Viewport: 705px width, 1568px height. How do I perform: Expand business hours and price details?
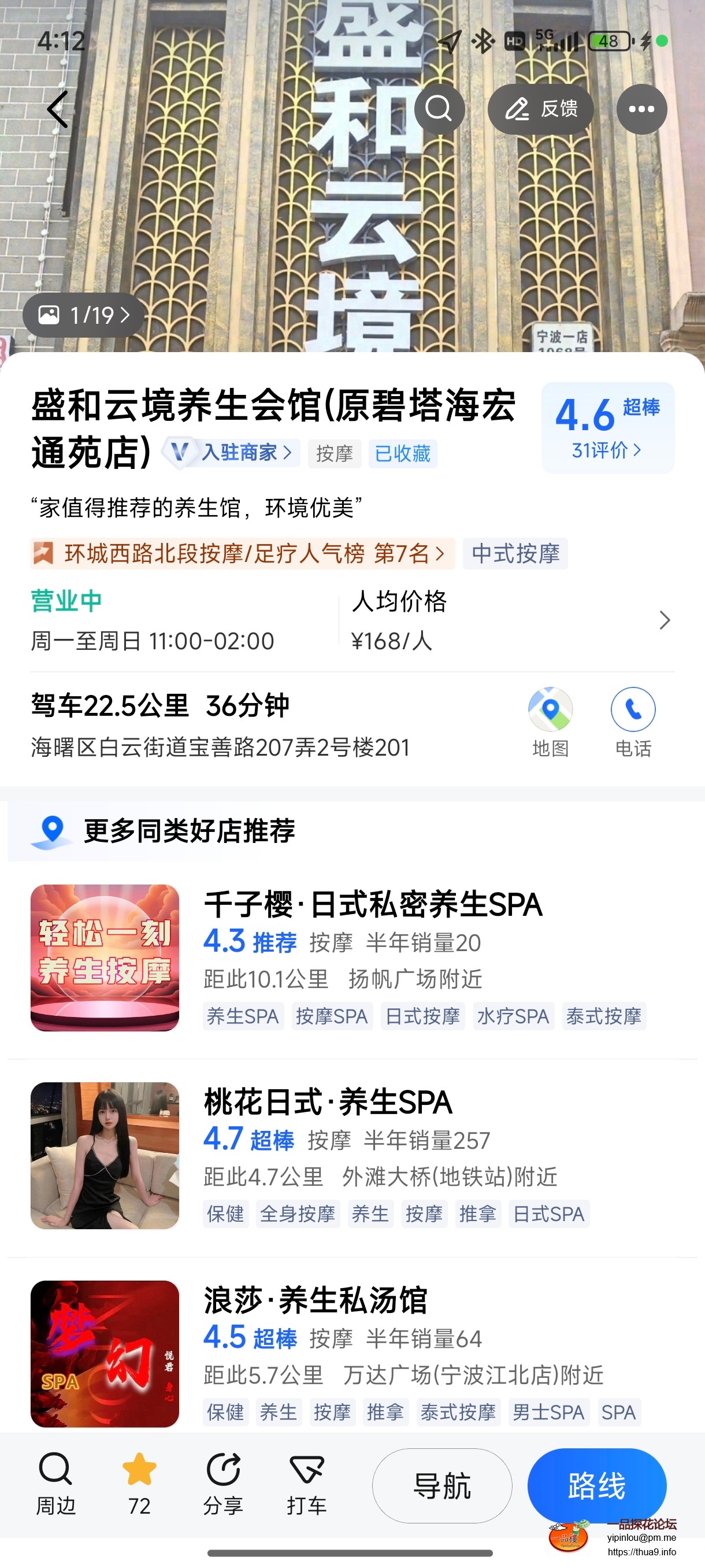(x=664, y=621)
